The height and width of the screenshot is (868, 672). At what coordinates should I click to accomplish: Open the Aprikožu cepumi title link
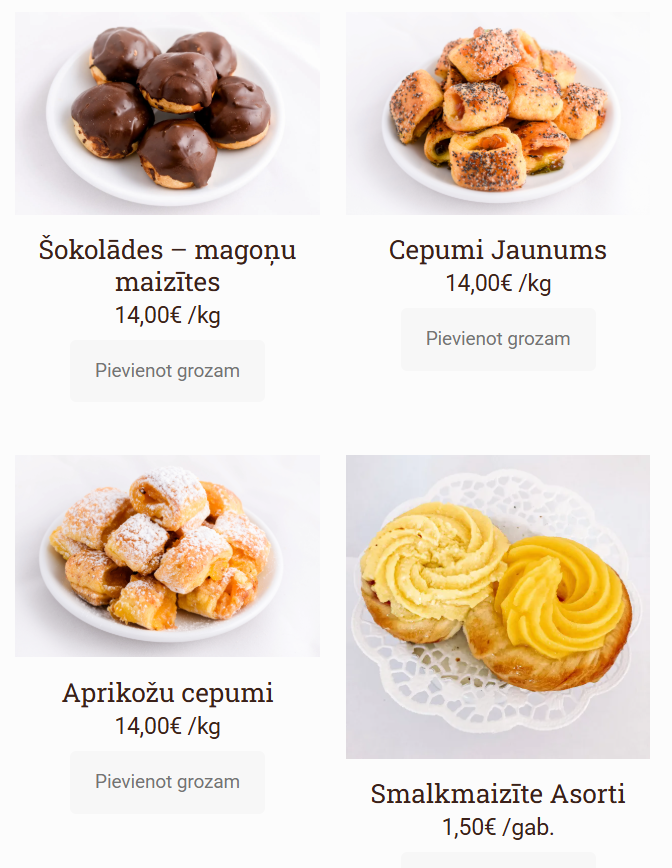pyautogui.click(x=167, y=693)
